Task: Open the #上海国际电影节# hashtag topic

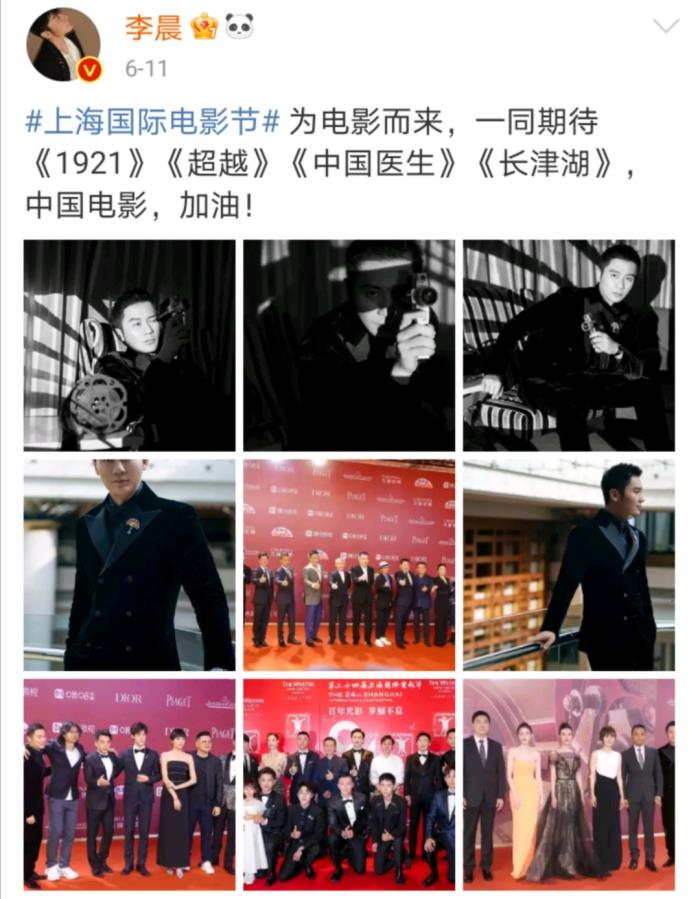Action: [x=152, y=123]
